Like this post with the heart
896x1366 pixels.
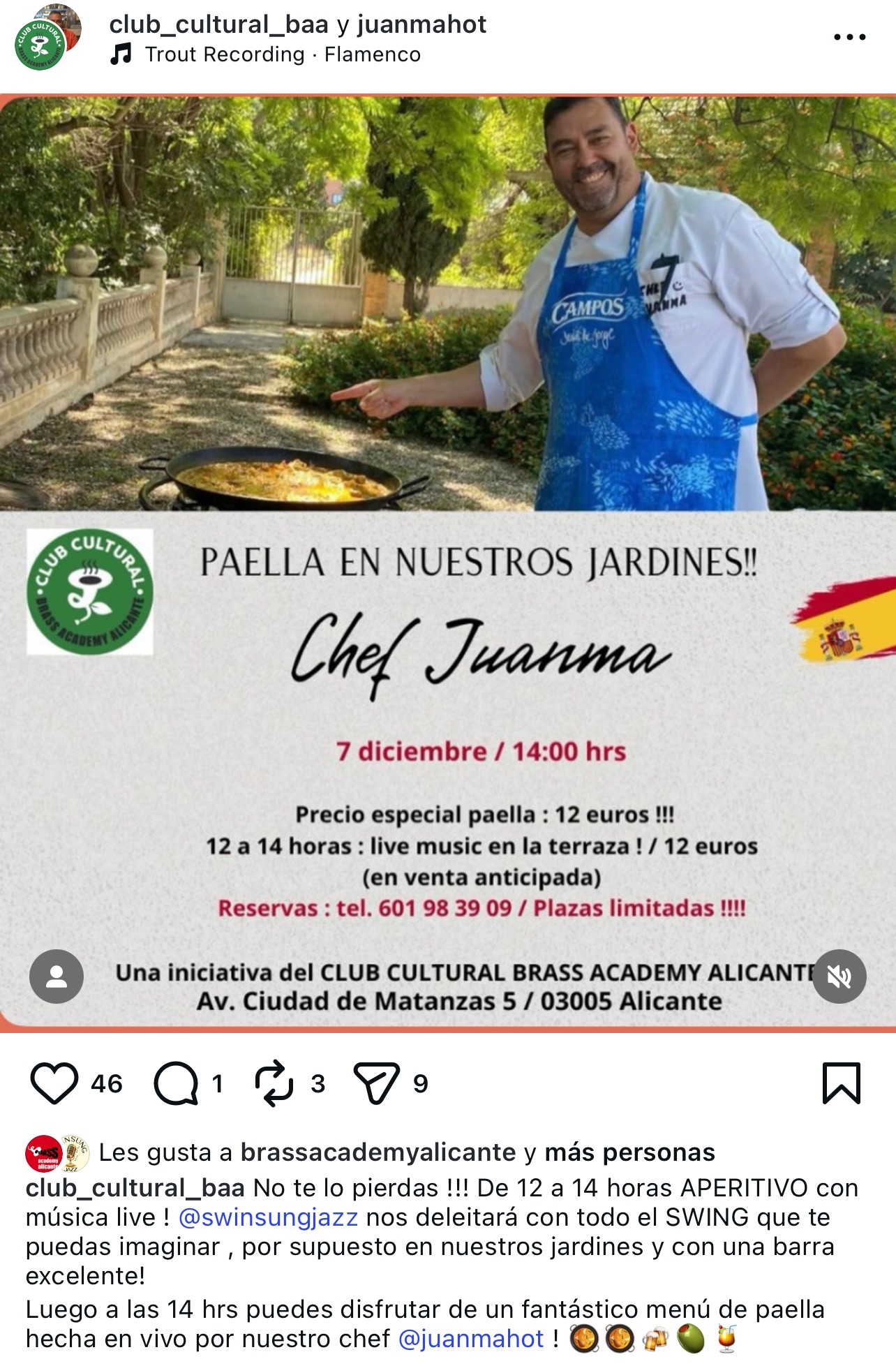54,1083
